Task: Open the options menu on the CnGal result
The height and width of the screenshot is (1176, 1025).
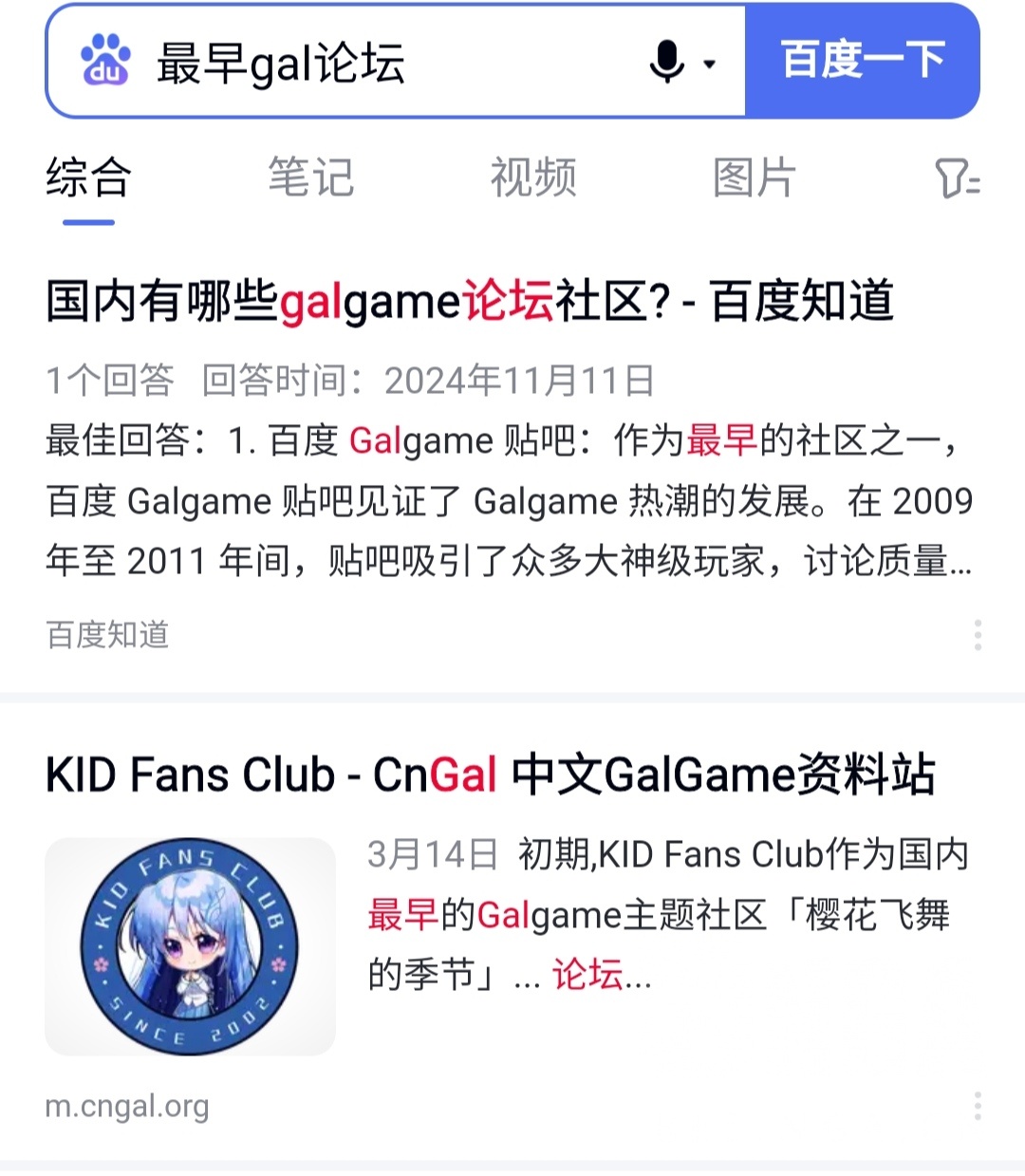Action: click(x=977, y=1105)
